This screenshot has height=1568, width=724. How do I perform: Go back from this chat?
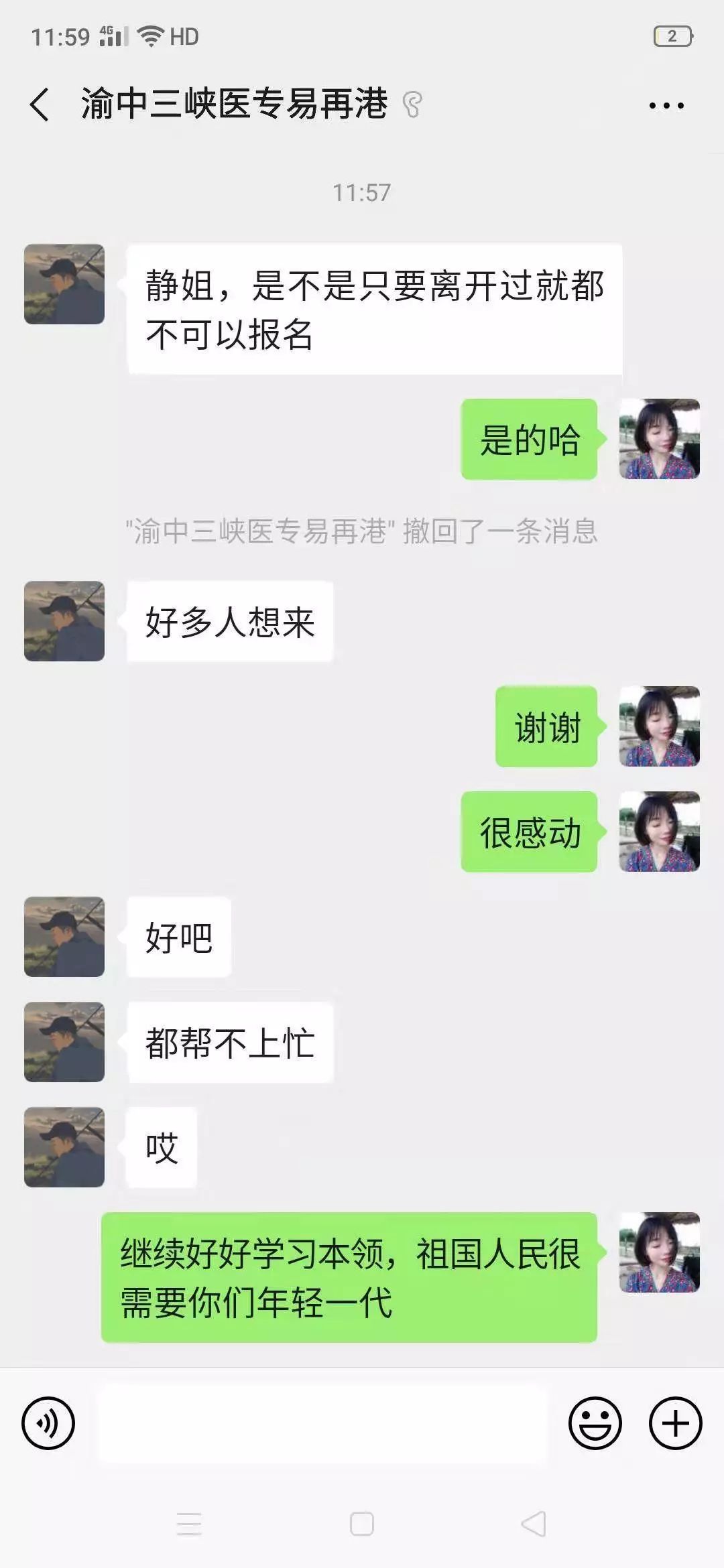pos(40,105)
